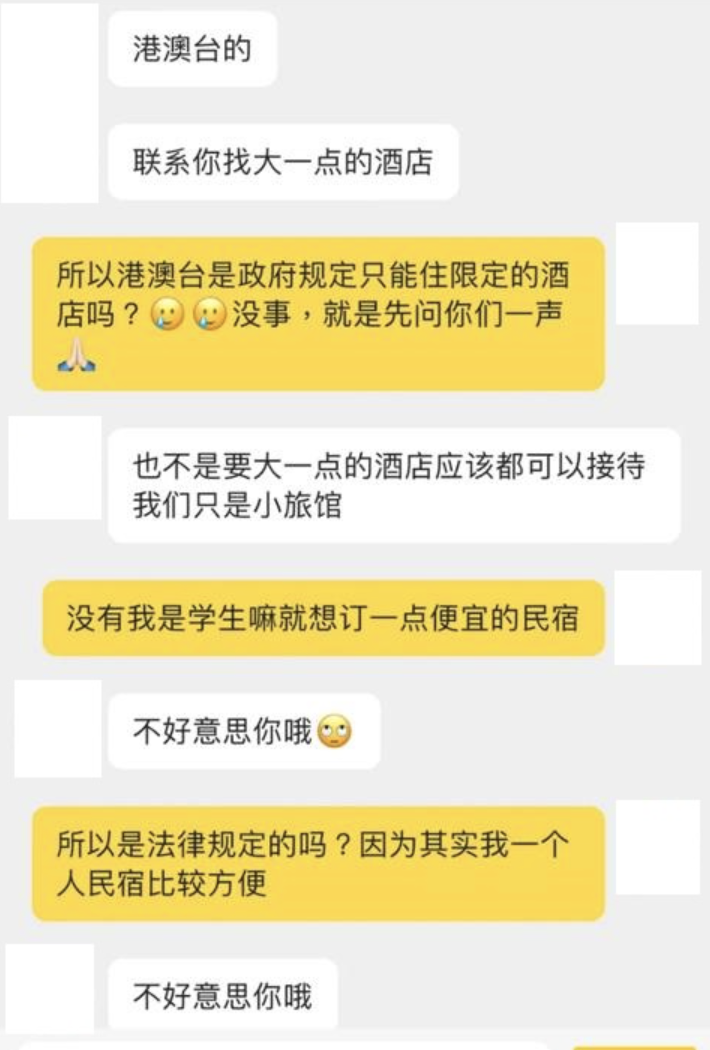Screen dimensions: 710x1050
Task: Tap the yellow send button
Action: [636, 1047]
